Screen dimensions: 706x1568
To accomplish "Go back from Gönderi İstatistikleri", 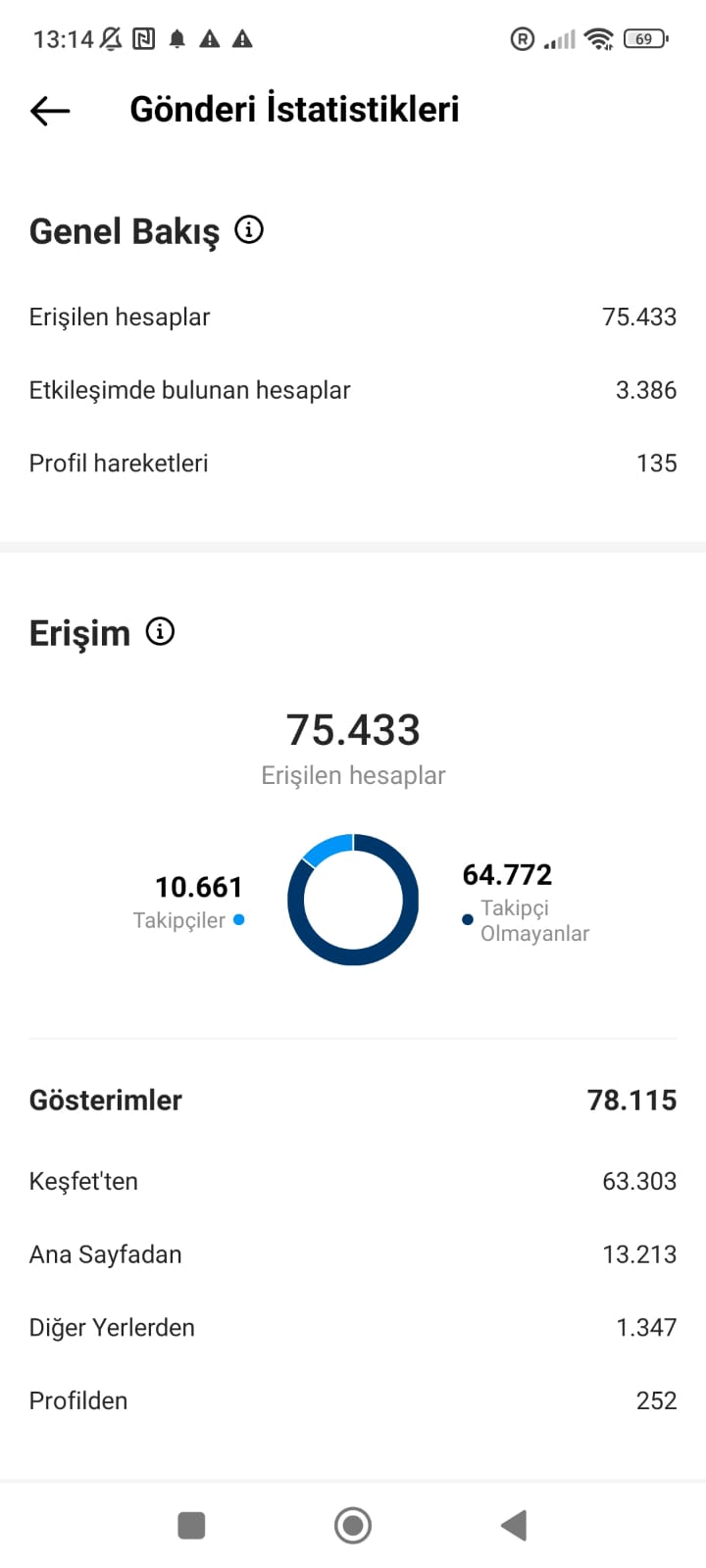I will 50,111.
